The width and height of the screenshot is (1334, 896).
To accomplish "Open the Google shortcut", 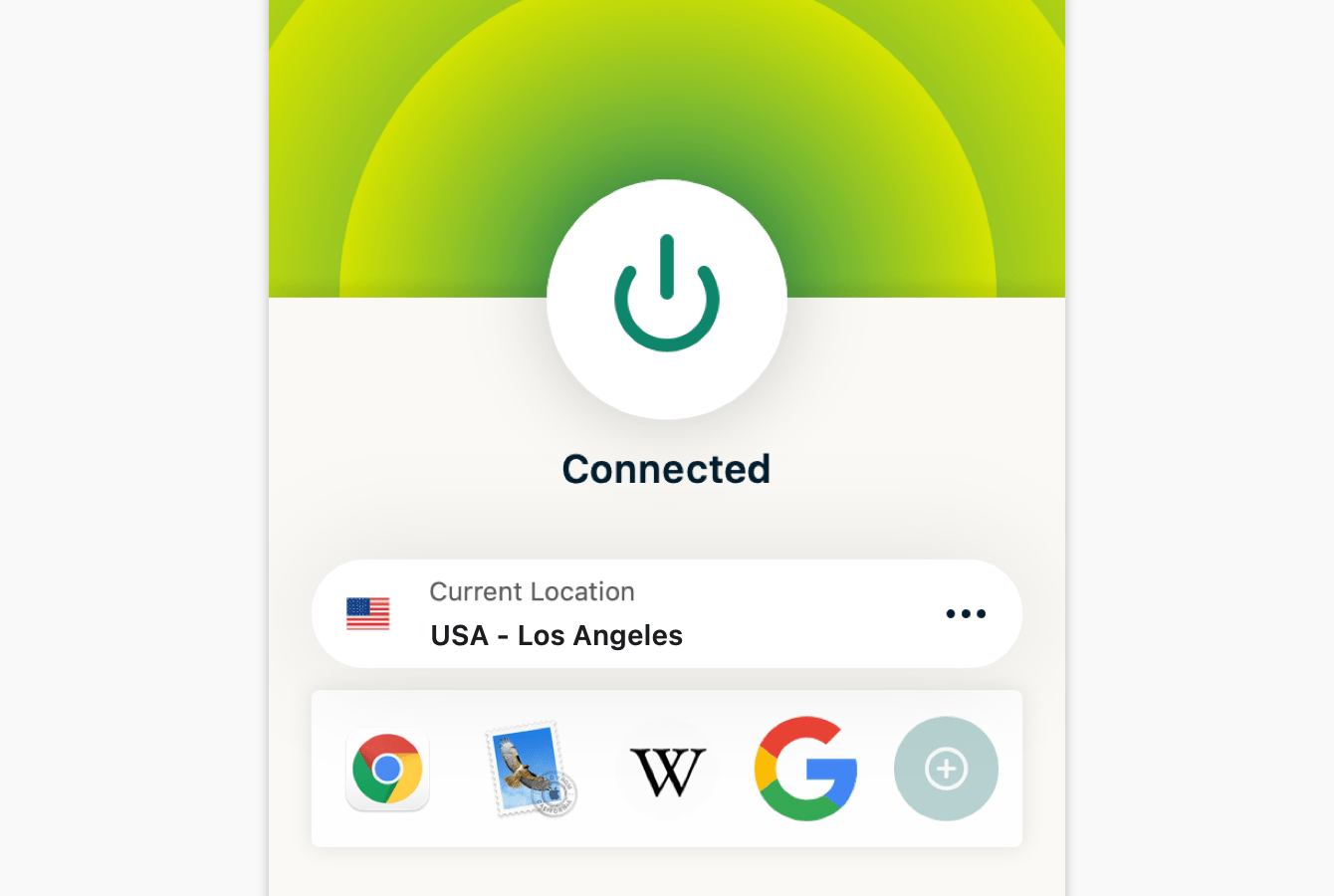I will pos(805,769).
